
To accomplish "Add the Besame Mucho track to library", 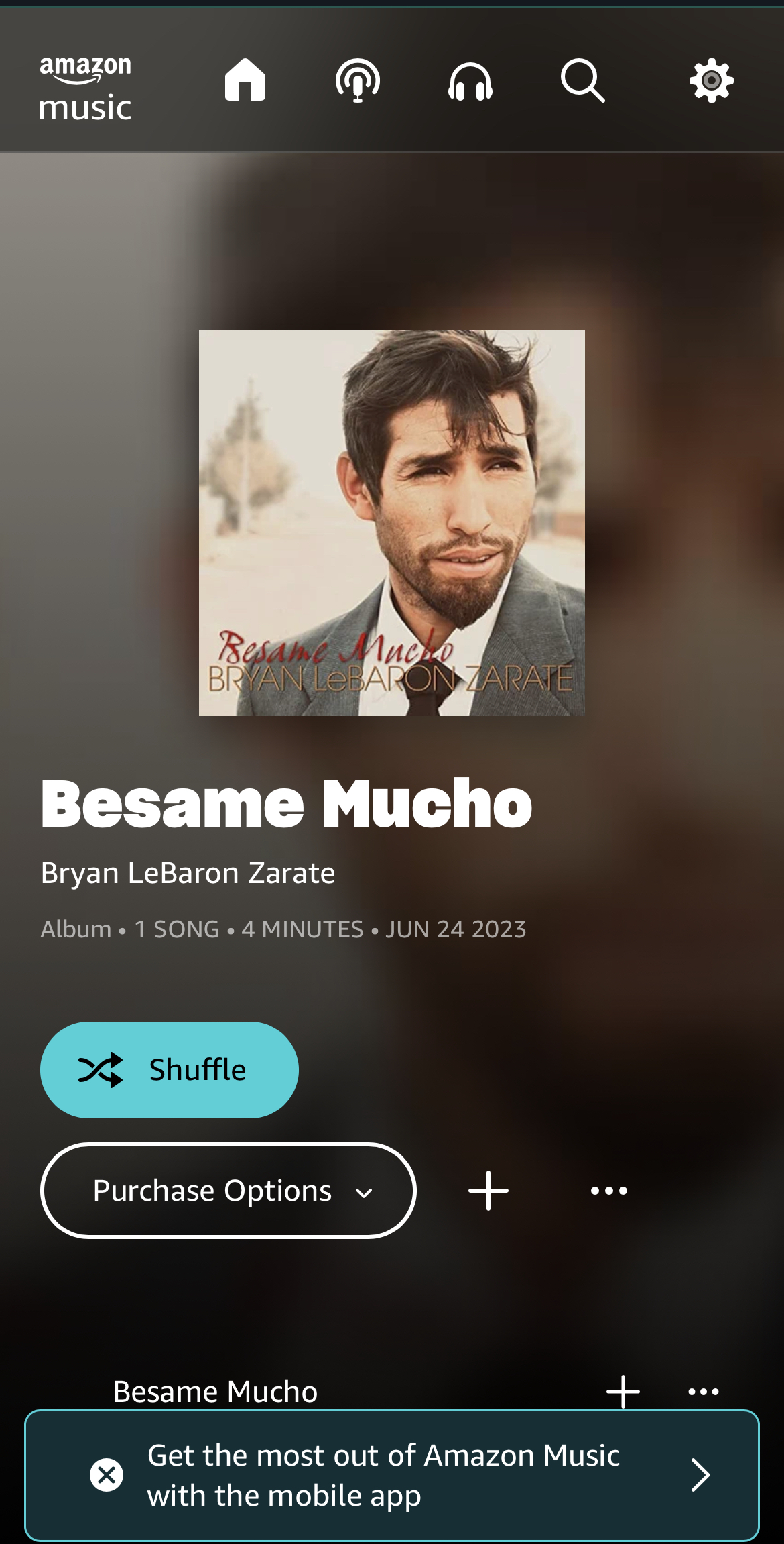I will (623, 1392).
